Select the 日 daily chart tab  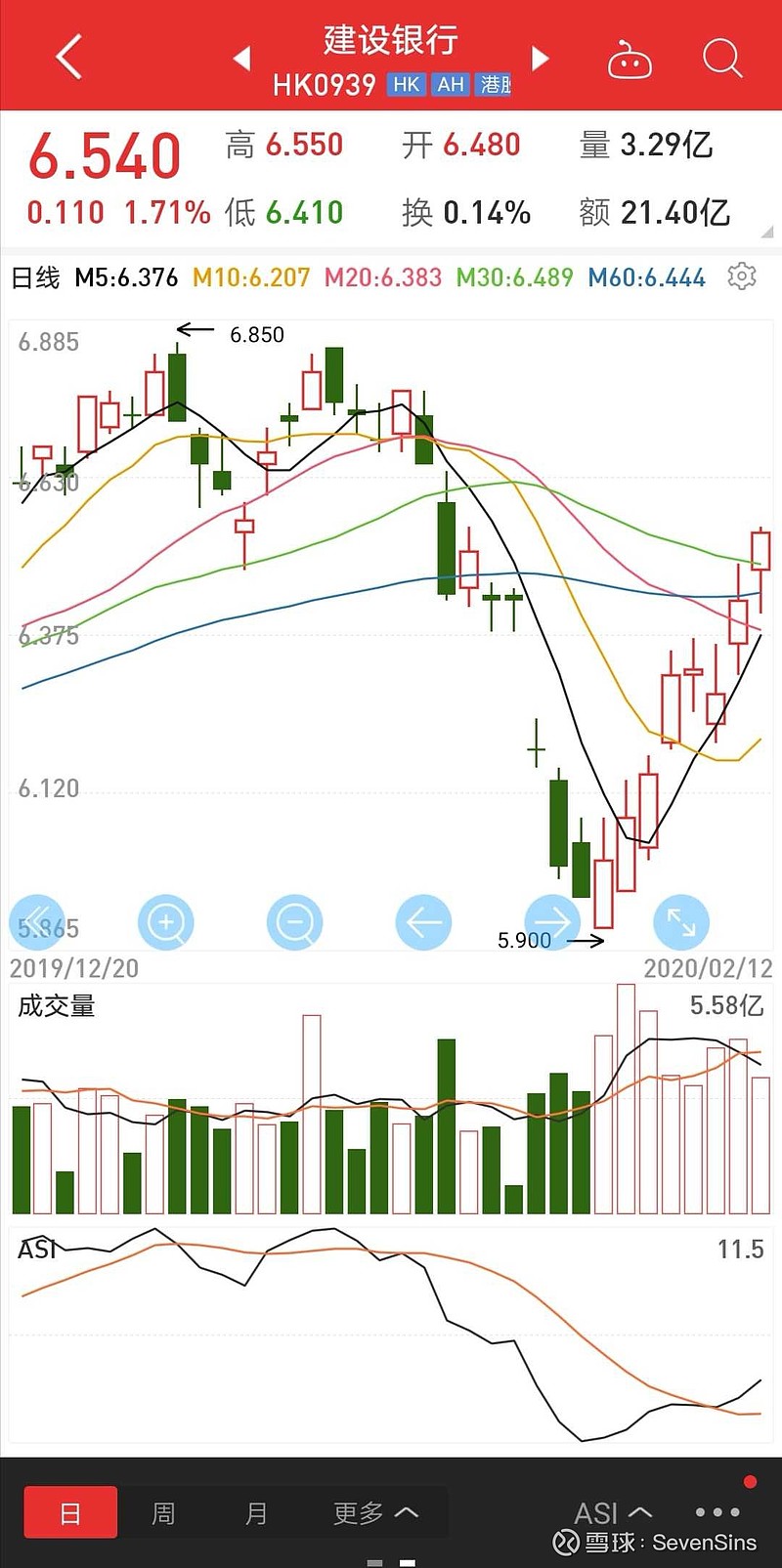tap(70, 1513)
